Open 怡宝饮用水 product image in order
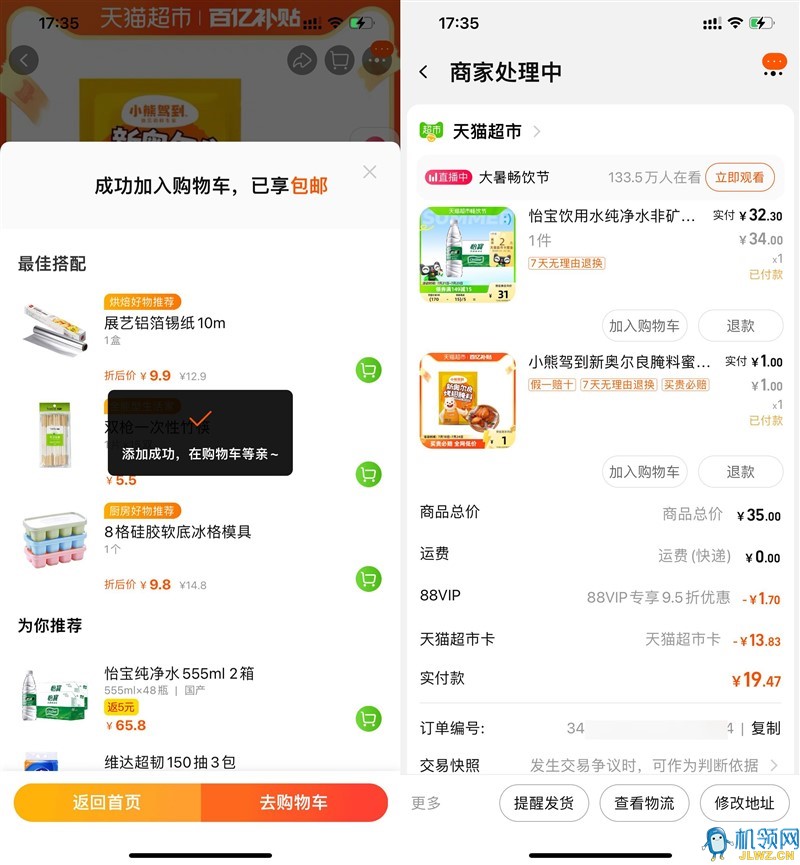The height and width of the screenshot is (865, 800). 467,254
